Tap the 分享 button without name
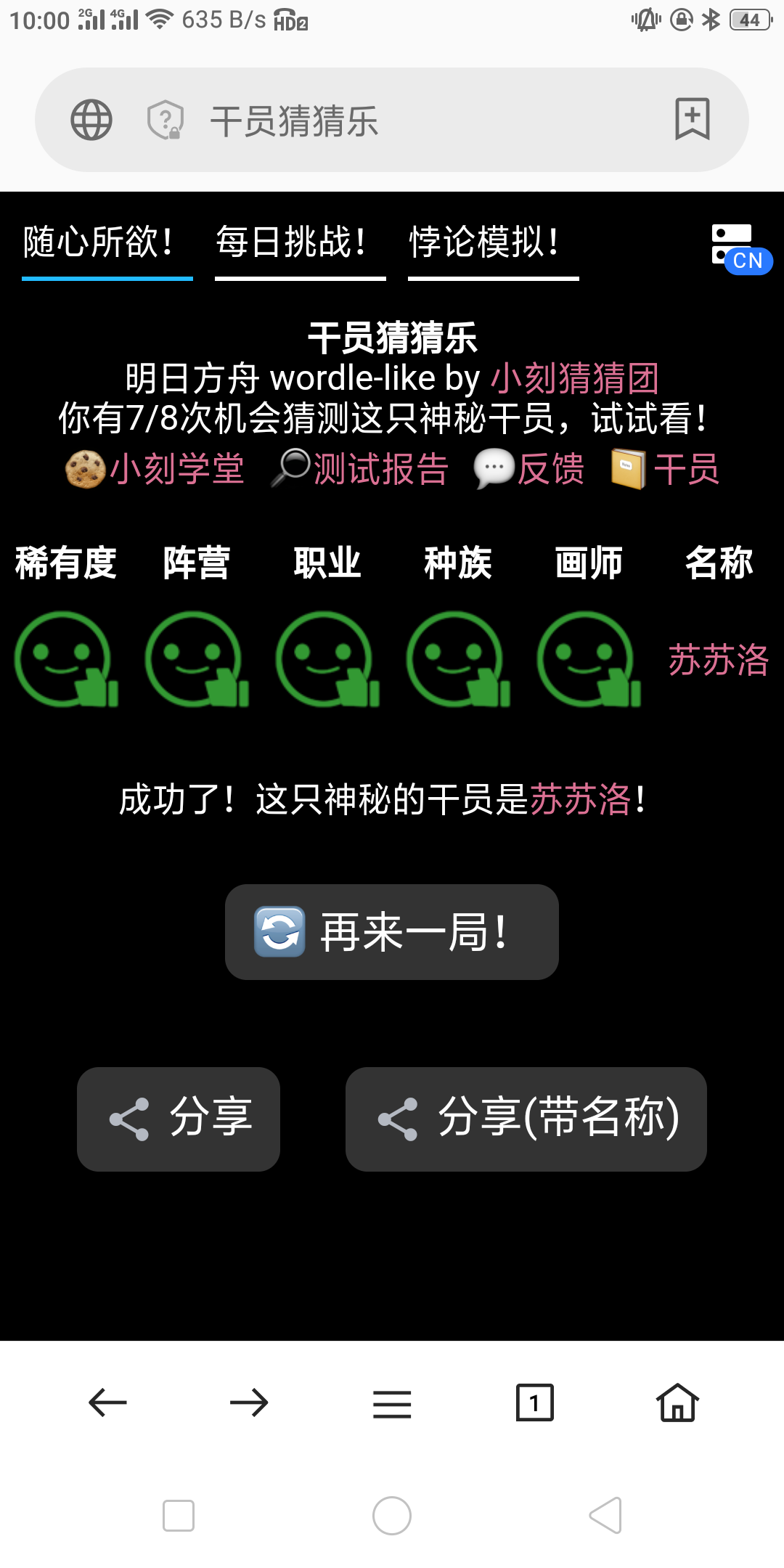Image resolution: width=784 pixels, height=1568 pixels. tap(179, 1119)
